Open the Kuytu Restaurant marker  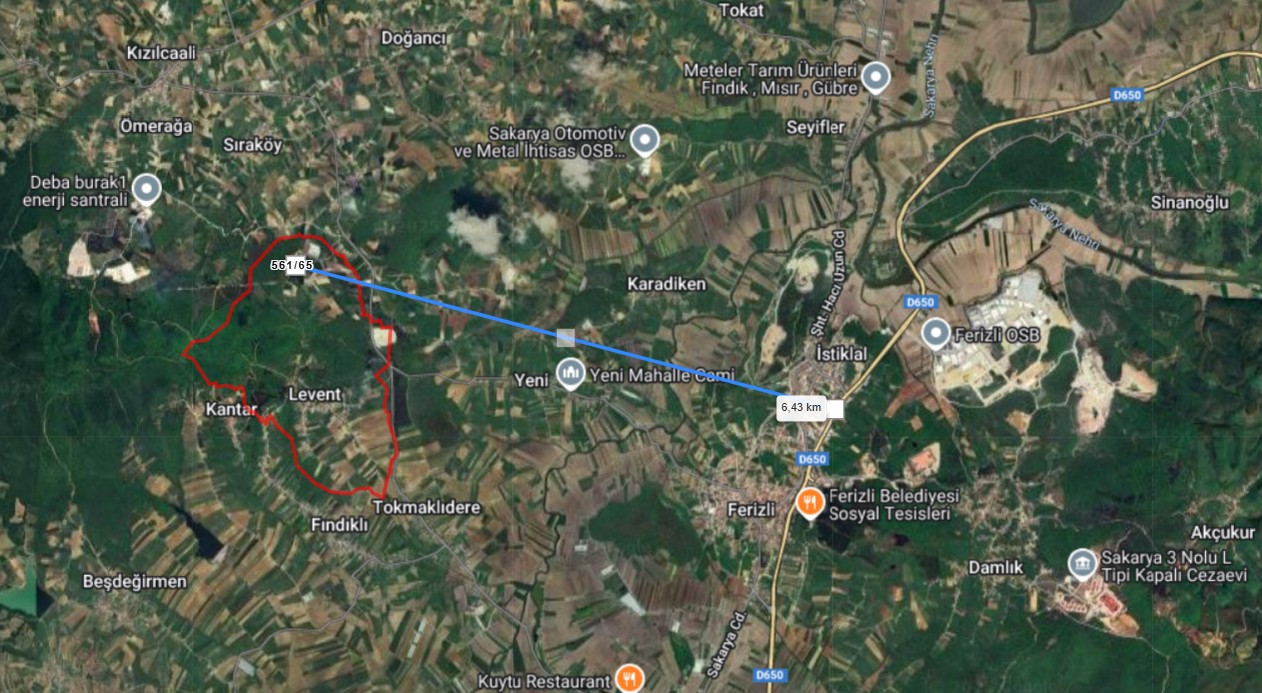point(628,679)
